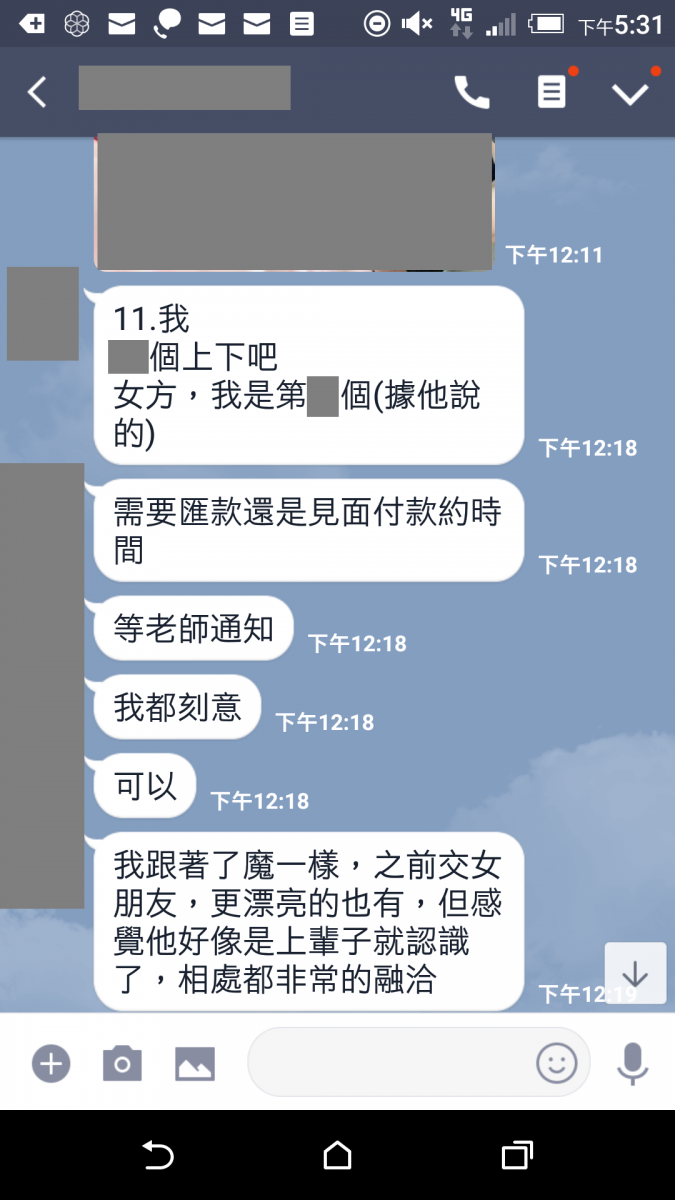Tap the message input field

click(x=390, y=1062)
